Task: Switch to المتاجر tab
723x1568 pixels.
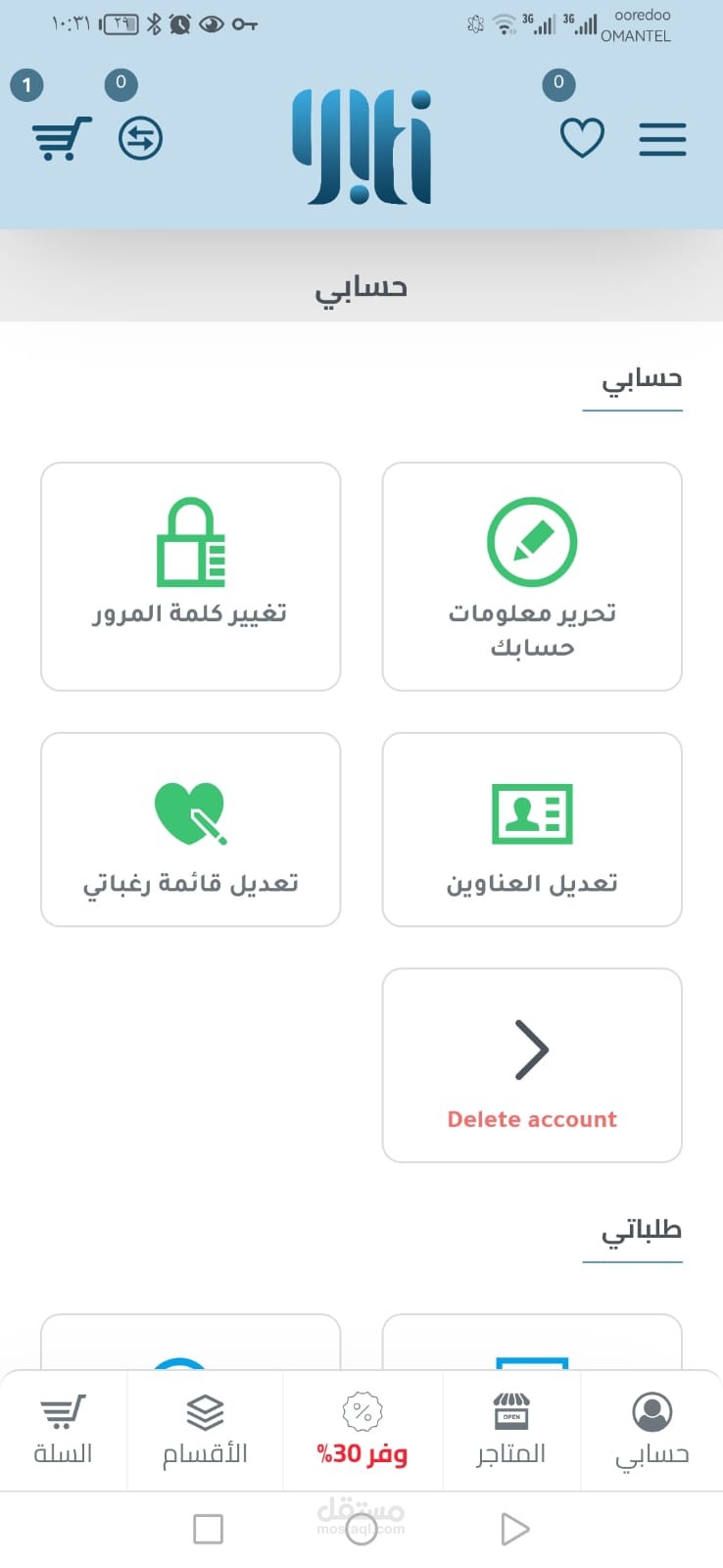Action: [x=510, y=1431]
